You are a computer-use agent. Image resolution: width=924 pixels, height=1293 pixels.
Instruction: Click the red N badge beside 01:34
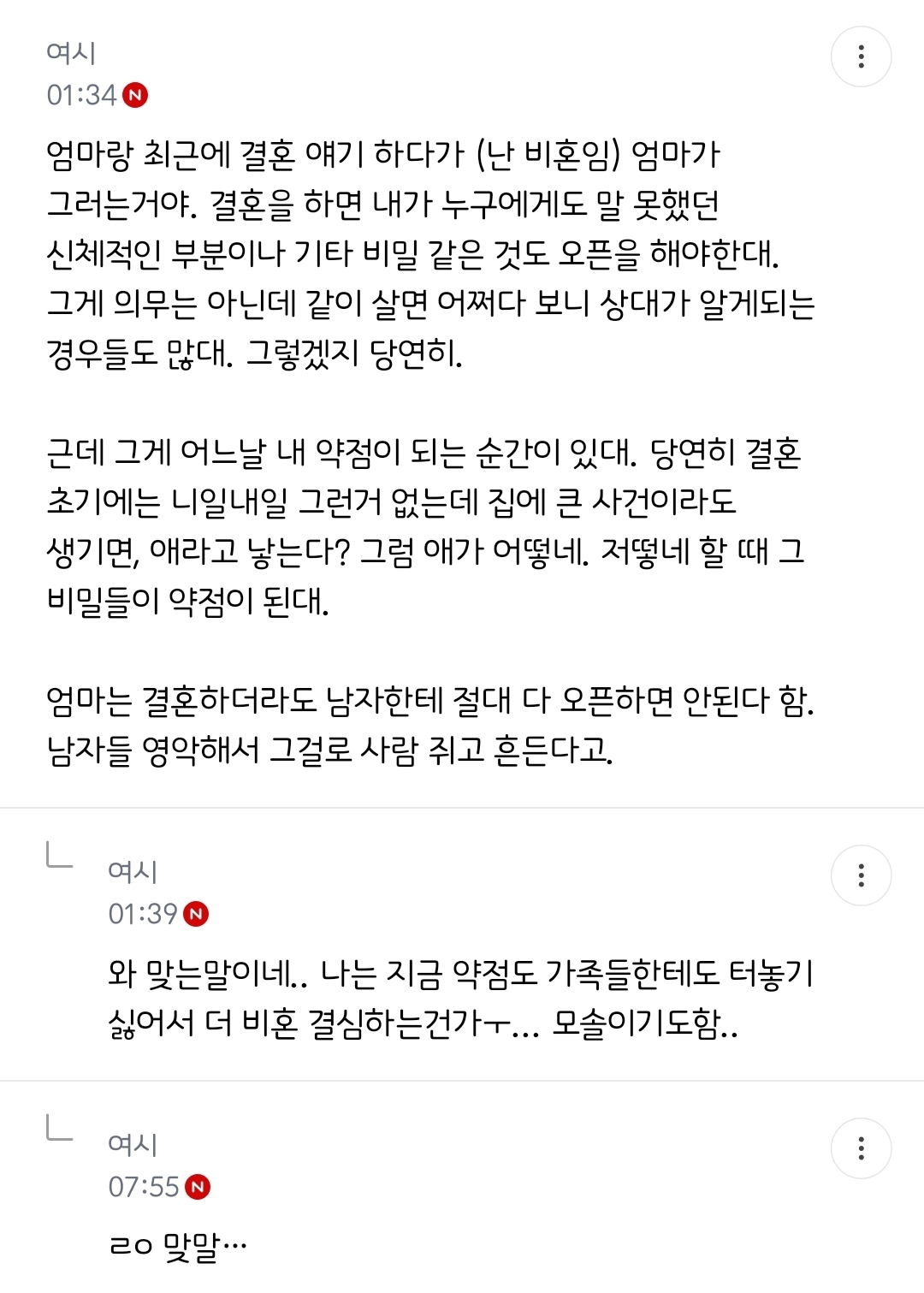[x=133, y=97]
